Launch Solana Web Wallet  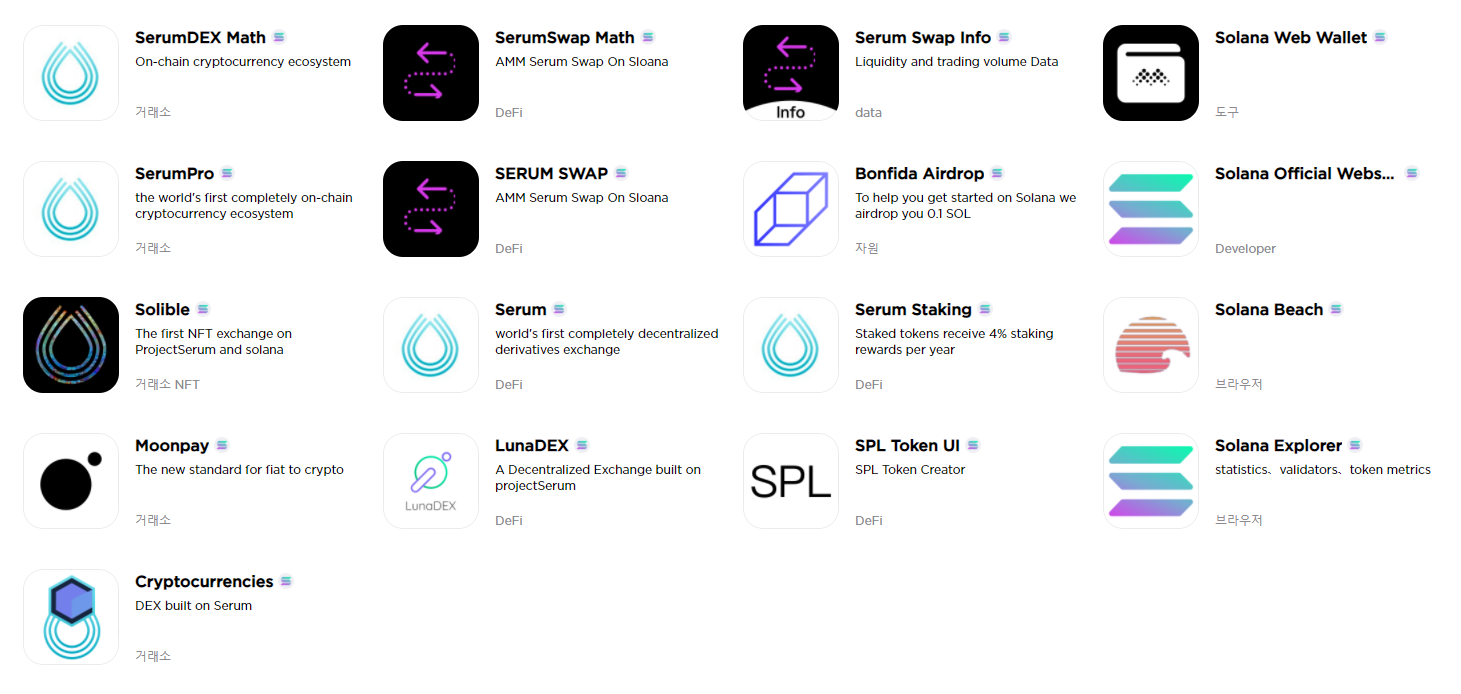(x=1151, y=73)
